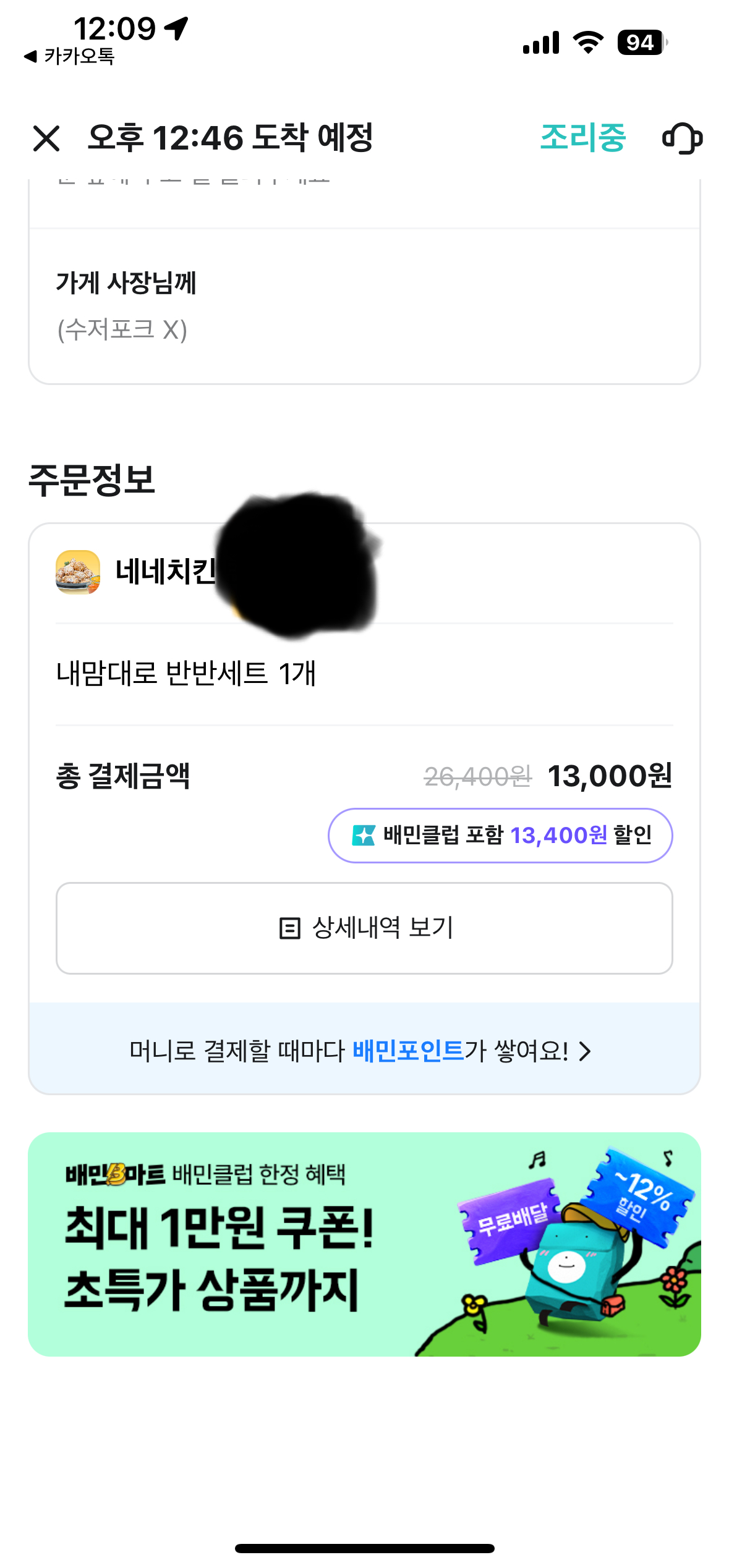The height and width of the screenshot is (1568, 729).
Task: Close the order status screen
Action: coord(46,138)
